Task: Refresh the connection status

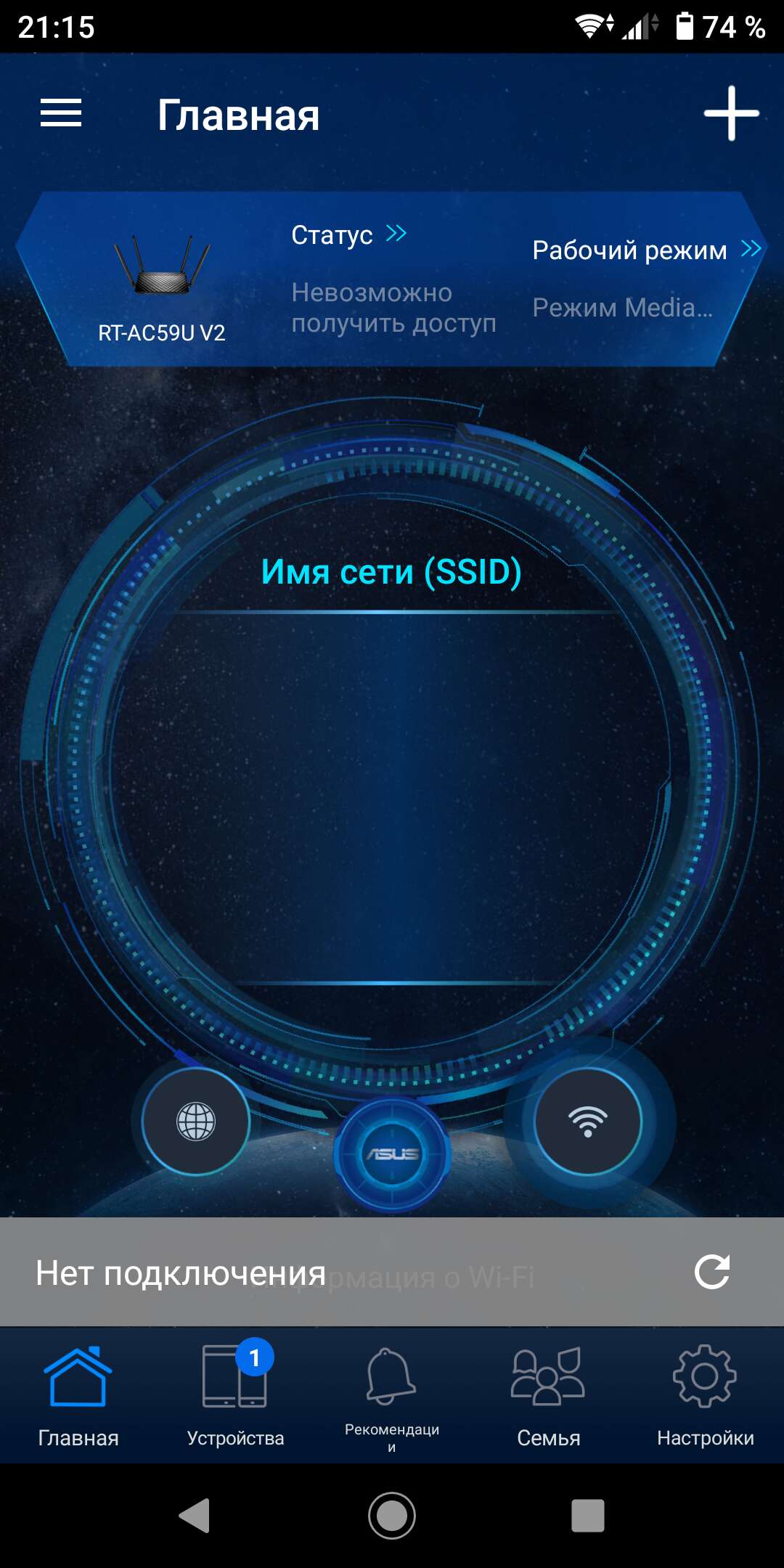Action: 711,1272
